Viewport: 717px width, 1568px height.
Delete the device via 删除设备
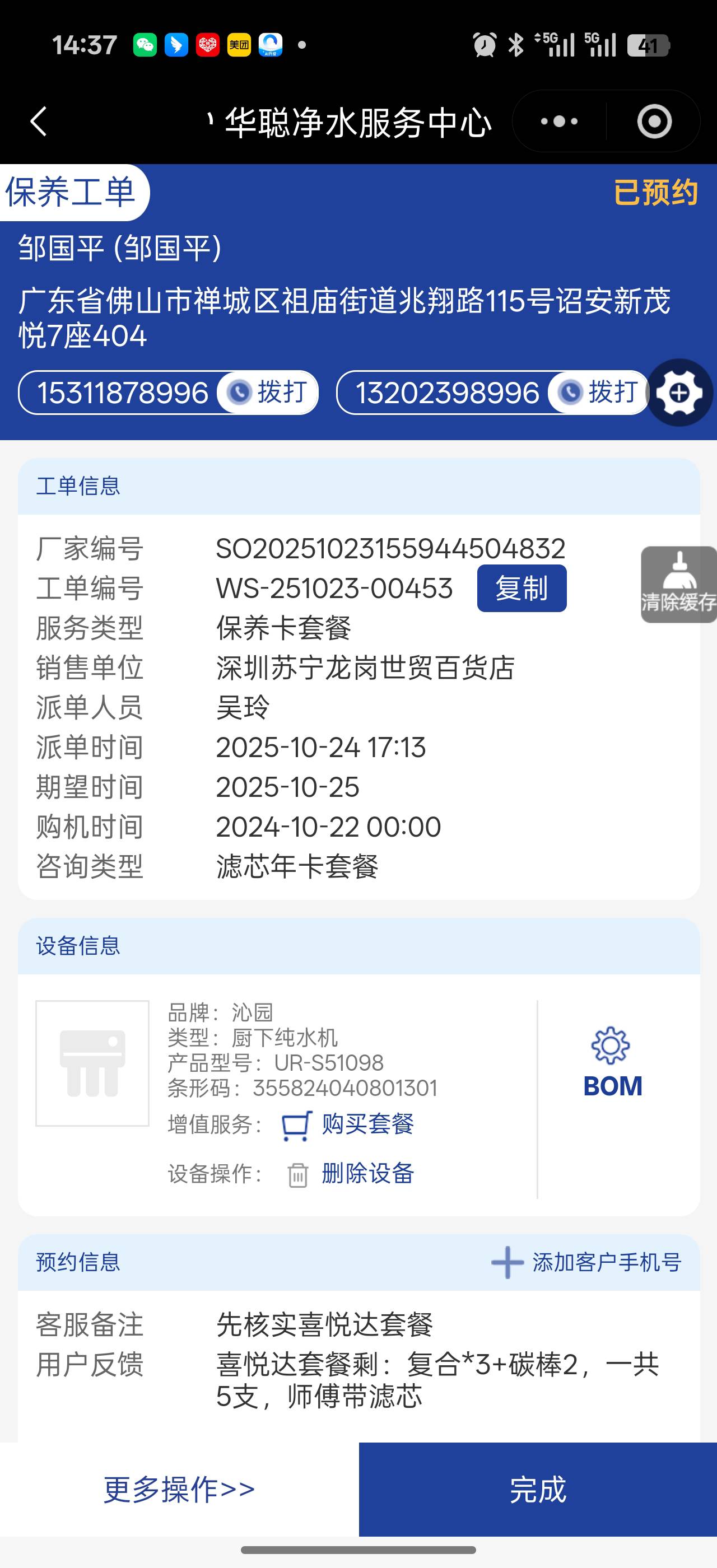[367, 1174]
